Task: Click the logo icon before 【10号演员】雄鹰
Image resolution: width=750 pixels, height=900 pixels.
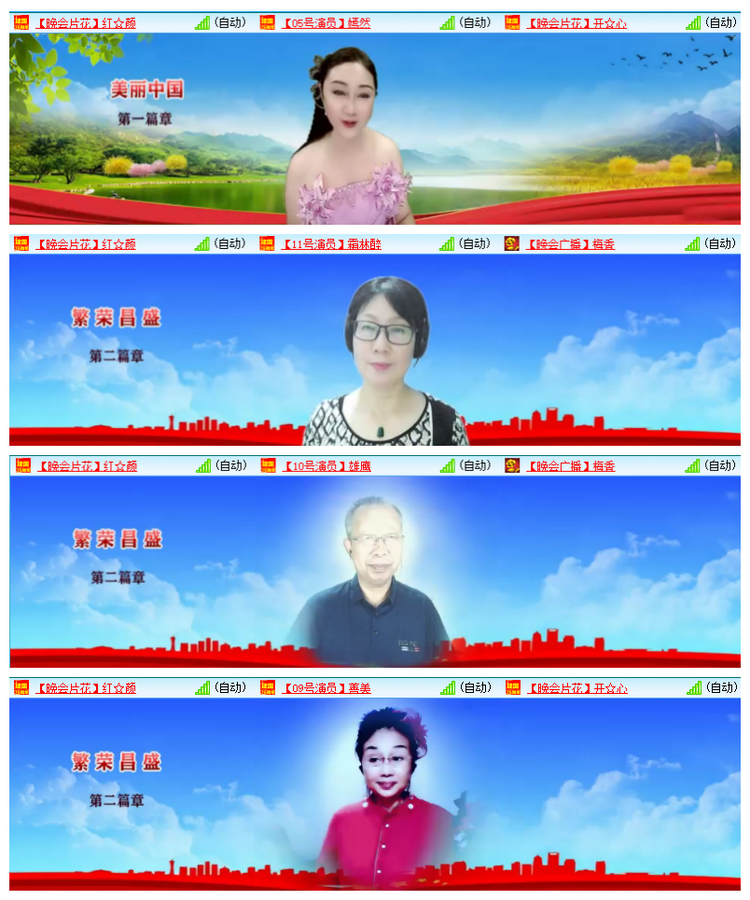Action: click(265, 464)
